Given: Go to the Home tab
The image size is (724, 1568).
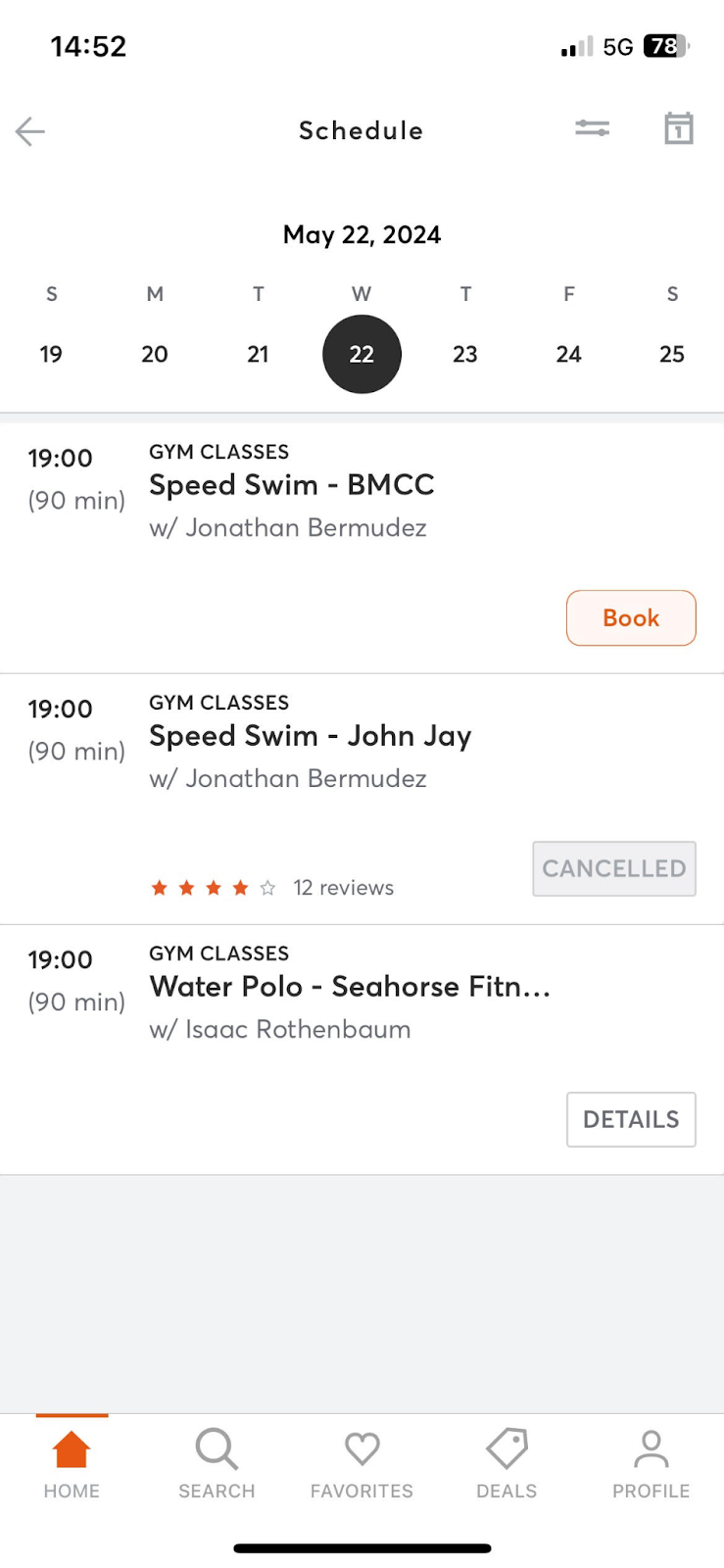Looking at the screenshot, I should tap(72, 1464).
